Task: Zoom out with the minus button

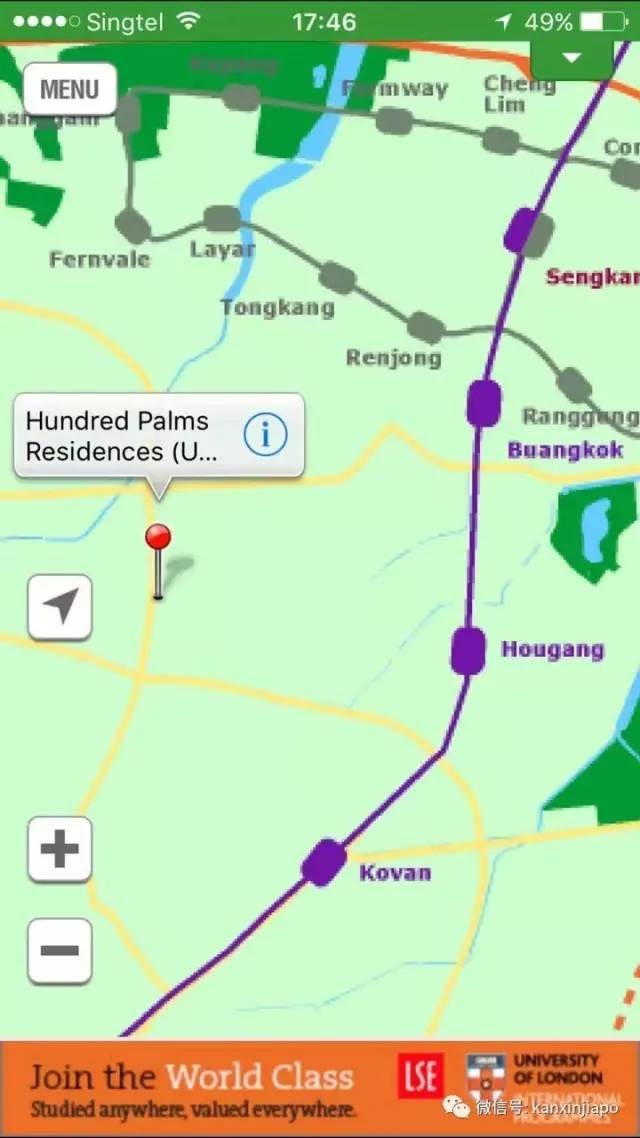Action: coord(60,950)
